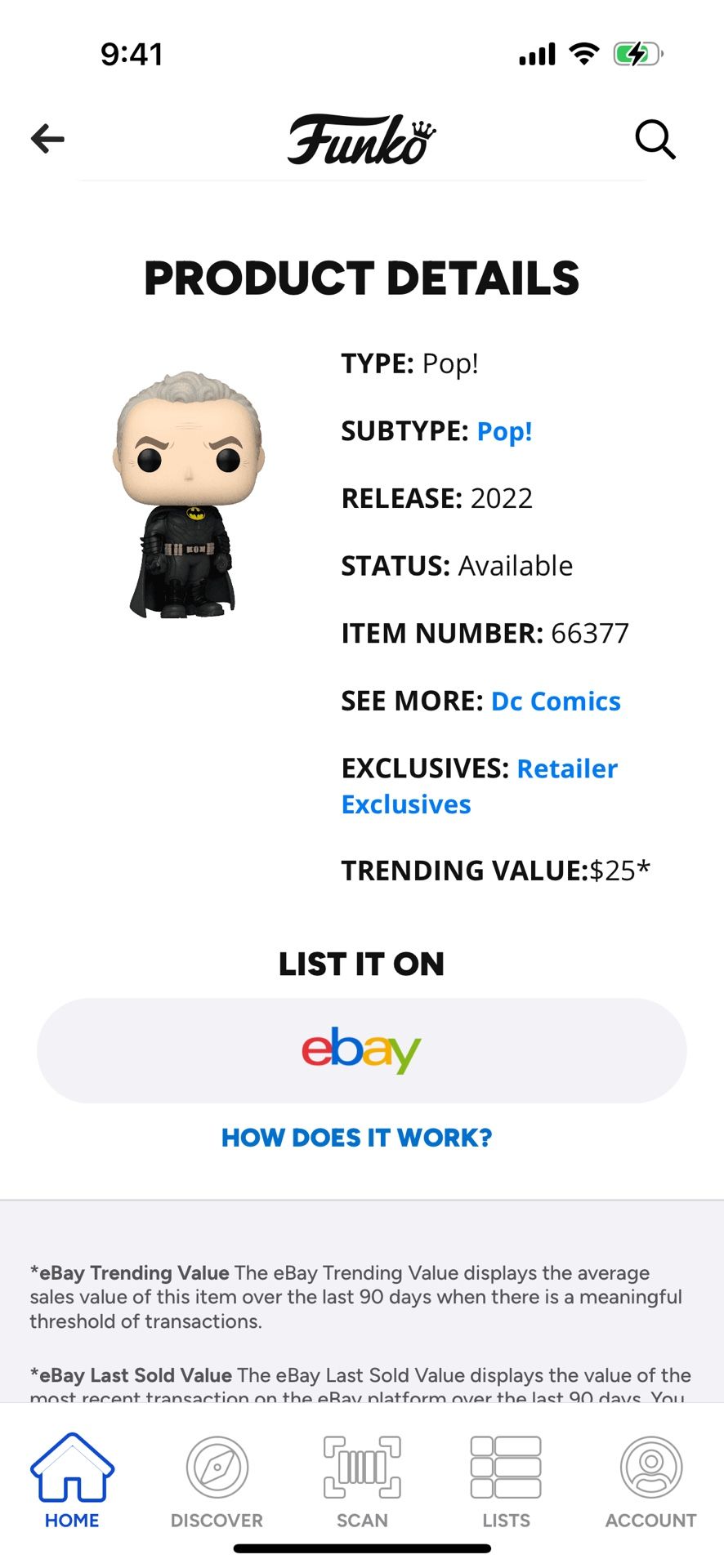Open the search magnifier
The height and width of the screenshot is (1568, 724).
click(654, 139)
